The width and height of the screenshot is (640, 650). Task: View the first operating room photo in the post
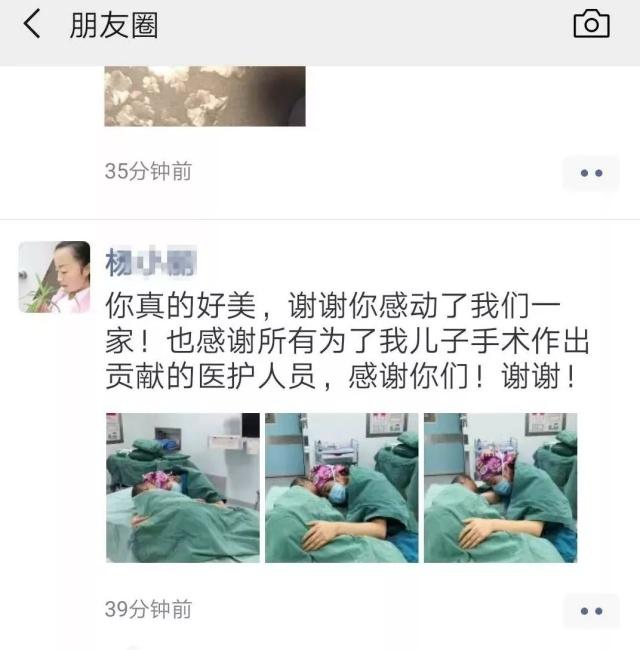pos(182,487)
